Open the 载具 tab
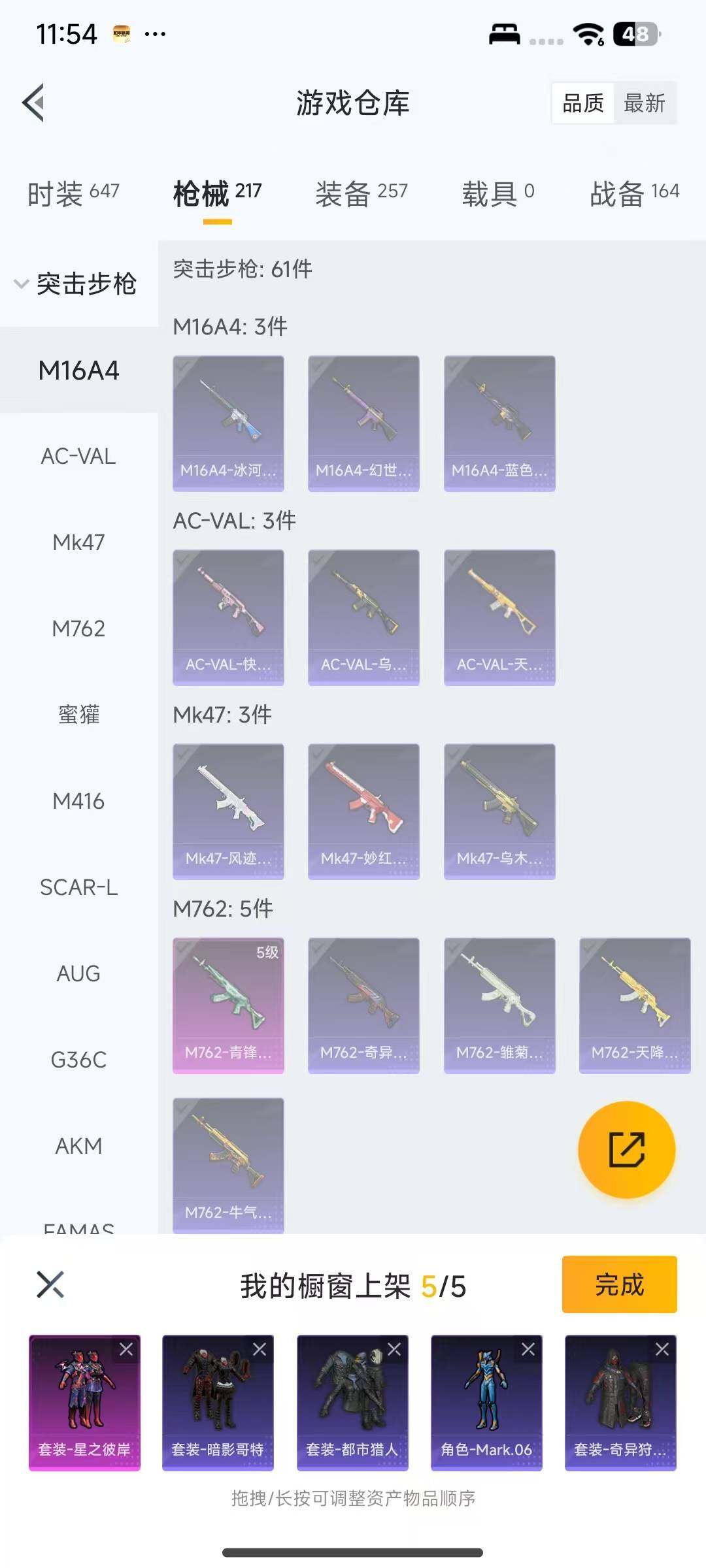 click(497, 193)
